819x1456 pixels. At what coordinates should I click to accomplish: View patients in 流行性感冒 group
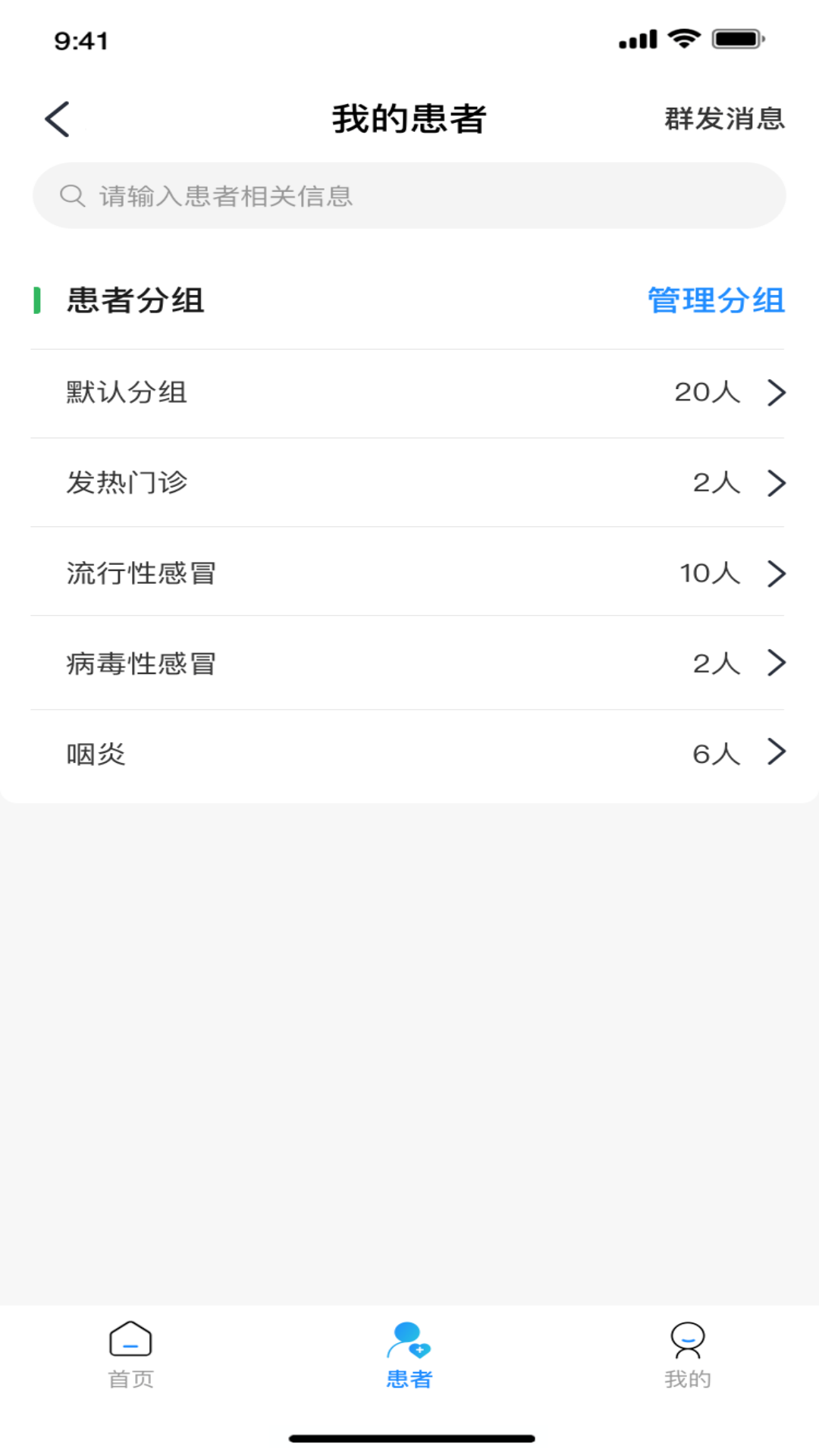(408, 573)
